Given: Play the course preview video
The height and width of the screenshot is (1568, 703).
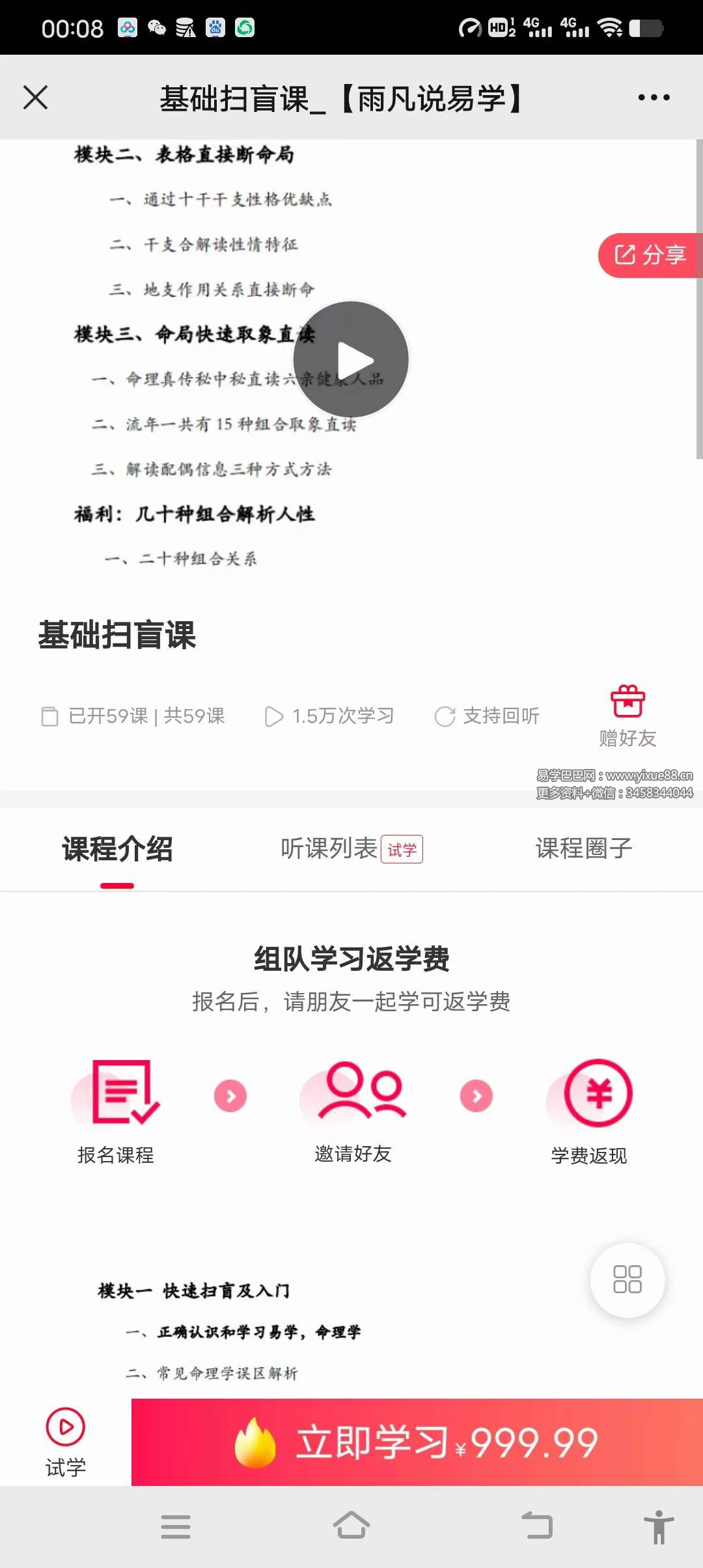Looking at the screenshot, I should coord(352,359).
